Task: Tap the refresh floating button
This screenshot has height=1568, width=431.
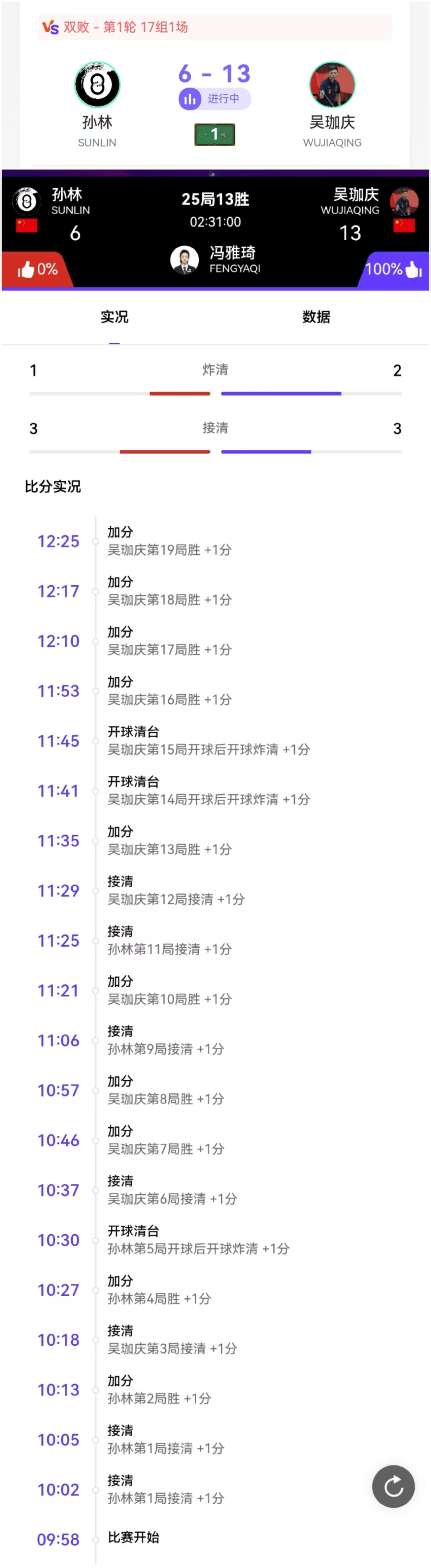Action: click(x=393, y=1486)
